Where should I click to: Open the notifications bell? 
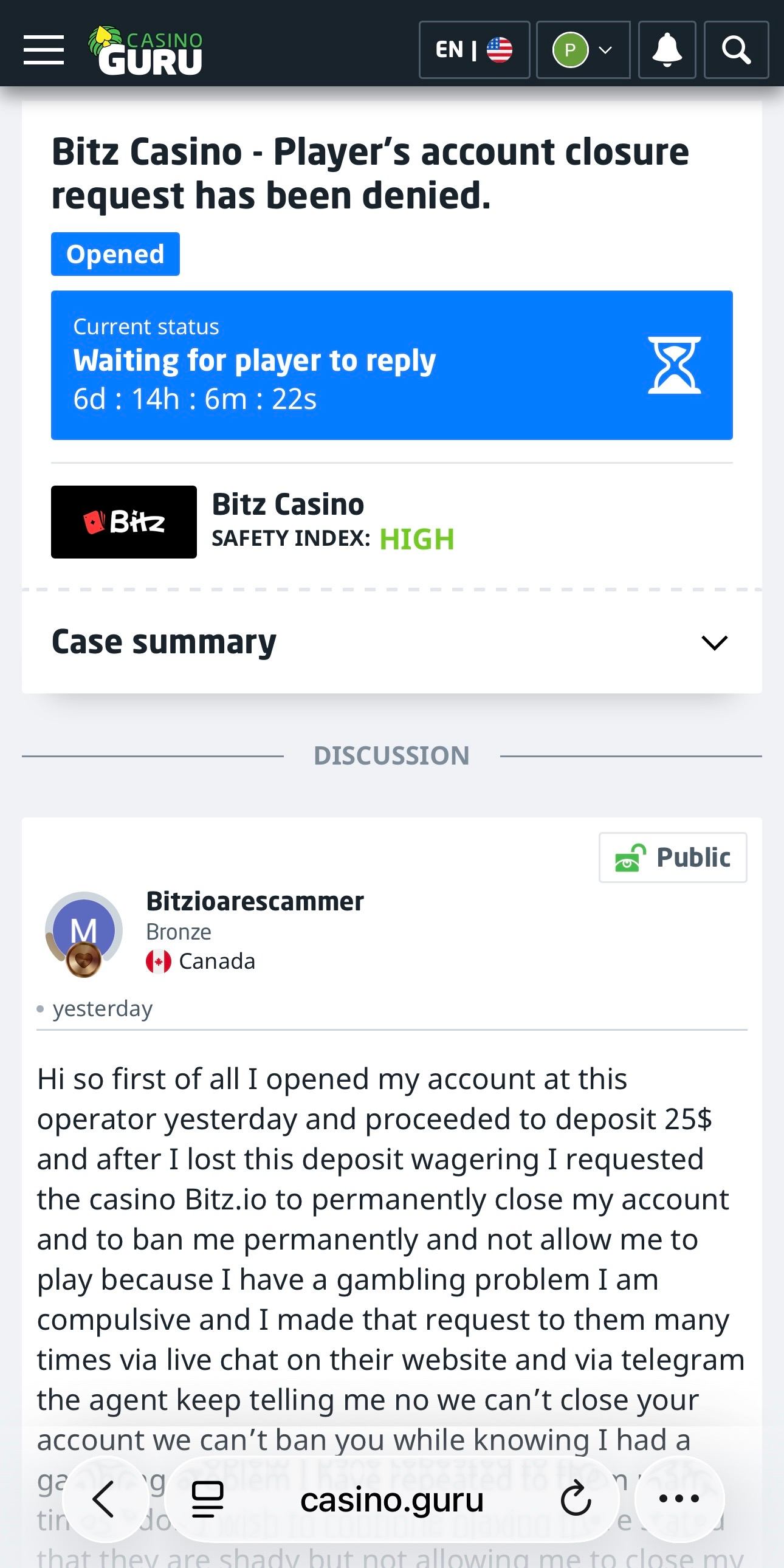[667, 50]
